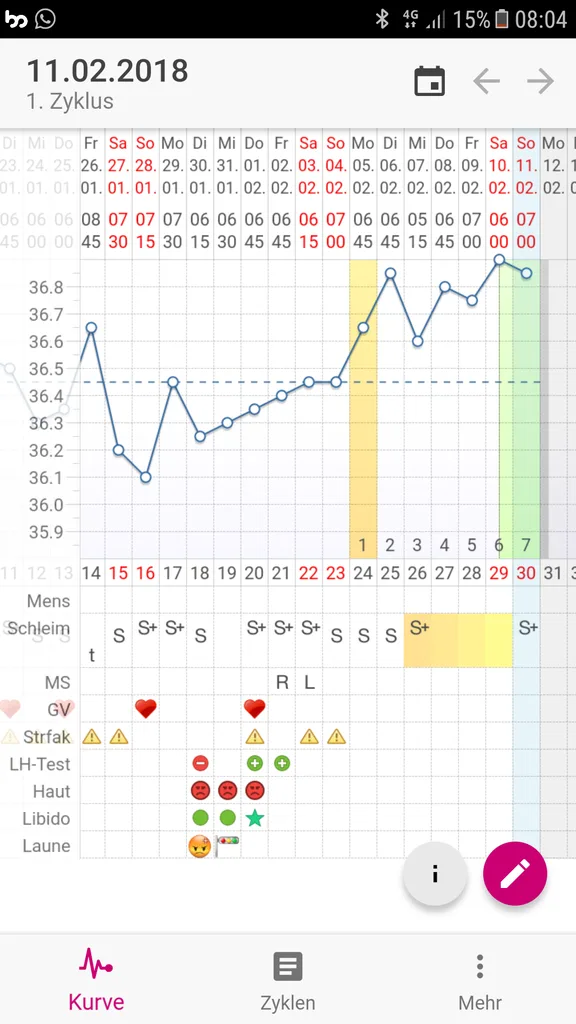Go to the next cycle arrow
This screenshot has height=1024, width=576.
(x=540, y=82)
